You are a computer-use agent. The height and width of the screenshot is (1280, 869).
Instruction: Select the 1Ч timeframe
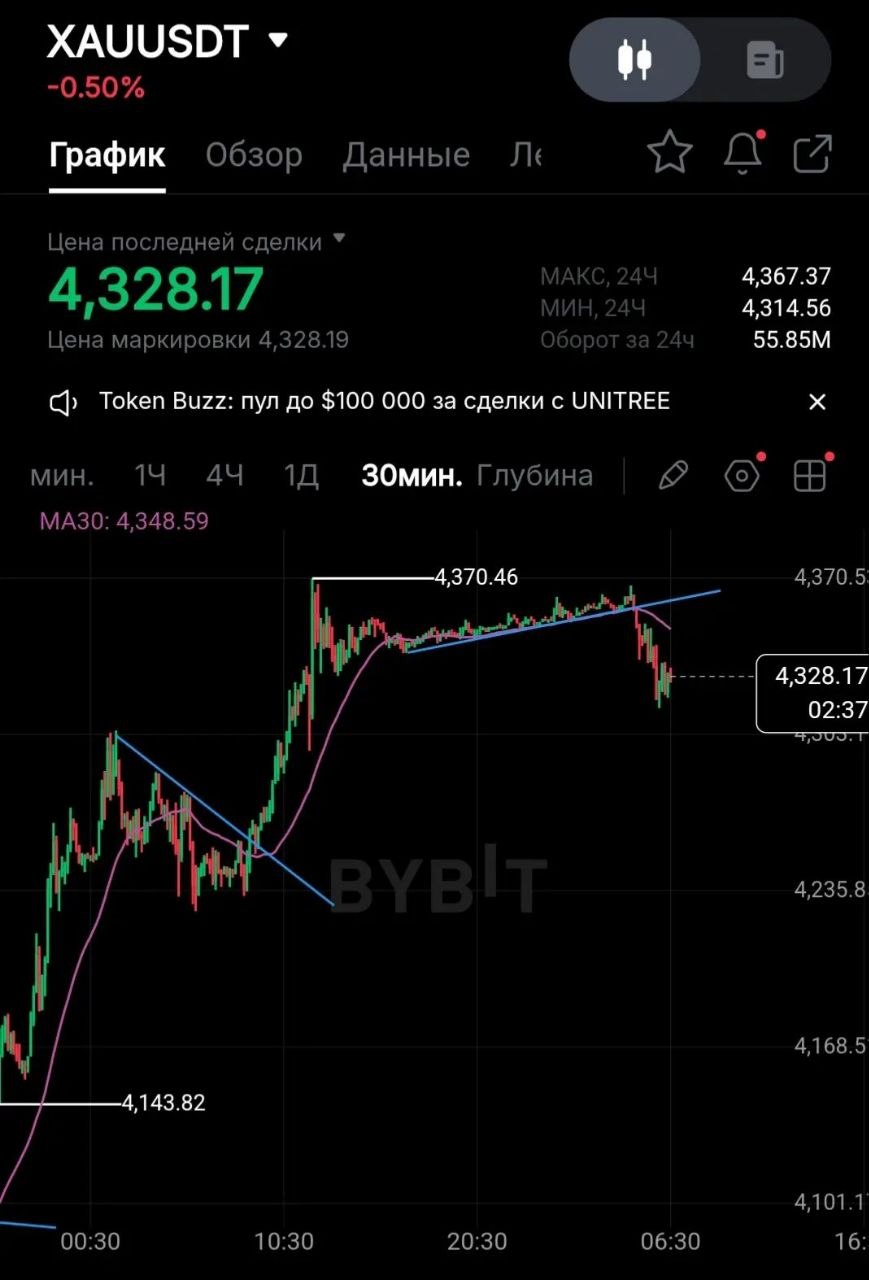coord(150,476)
